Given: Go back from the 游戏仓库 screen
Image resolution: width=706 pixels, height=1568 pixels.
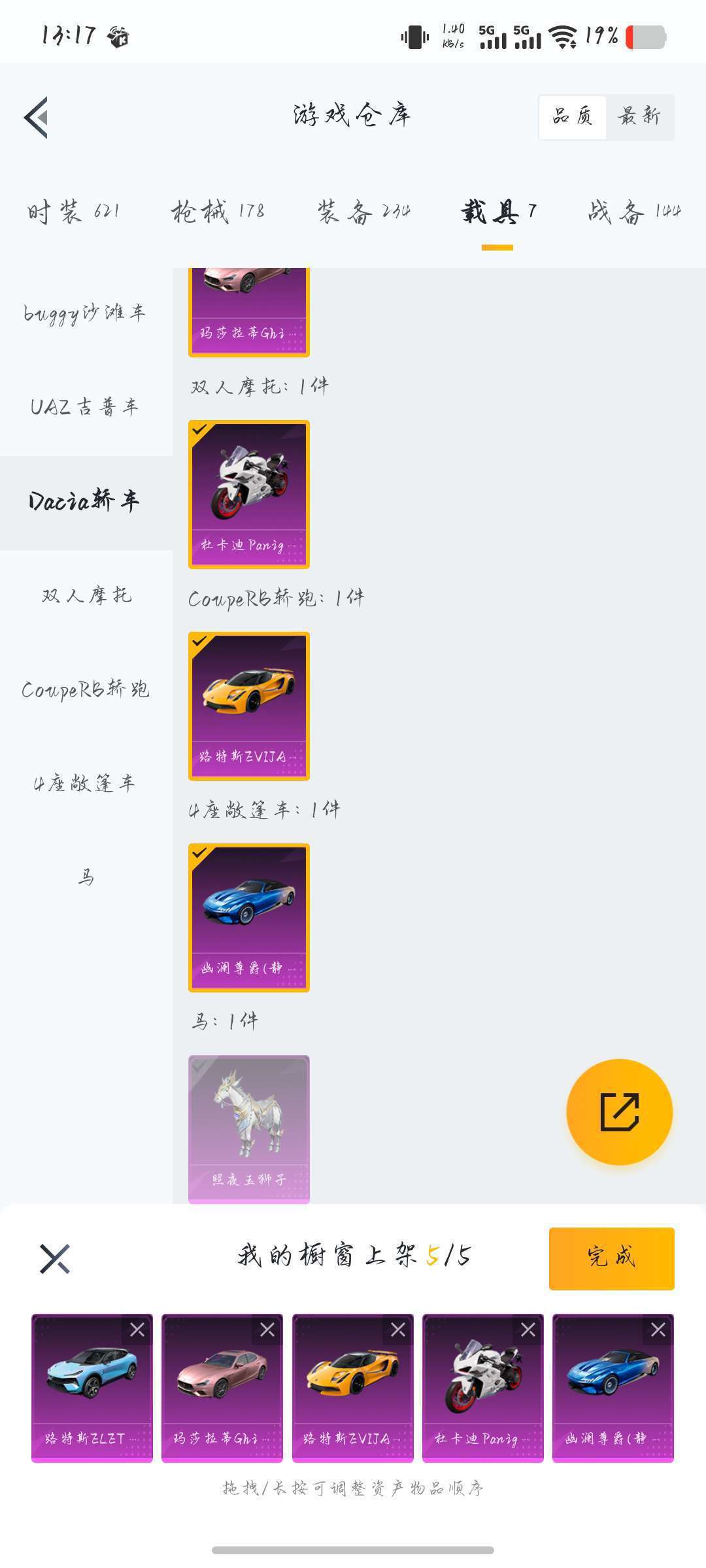Looking at the screenshot, I should (36, 118).
